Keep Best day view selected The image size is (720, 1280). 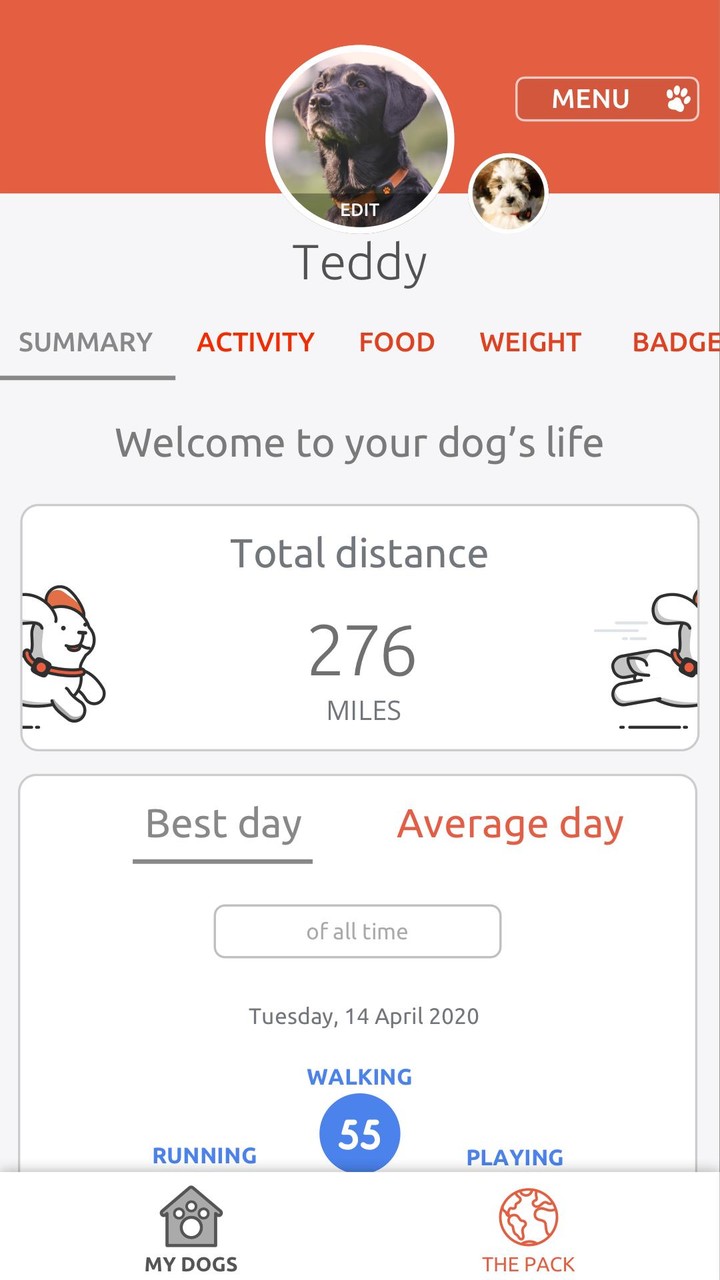tap(222, 824)
